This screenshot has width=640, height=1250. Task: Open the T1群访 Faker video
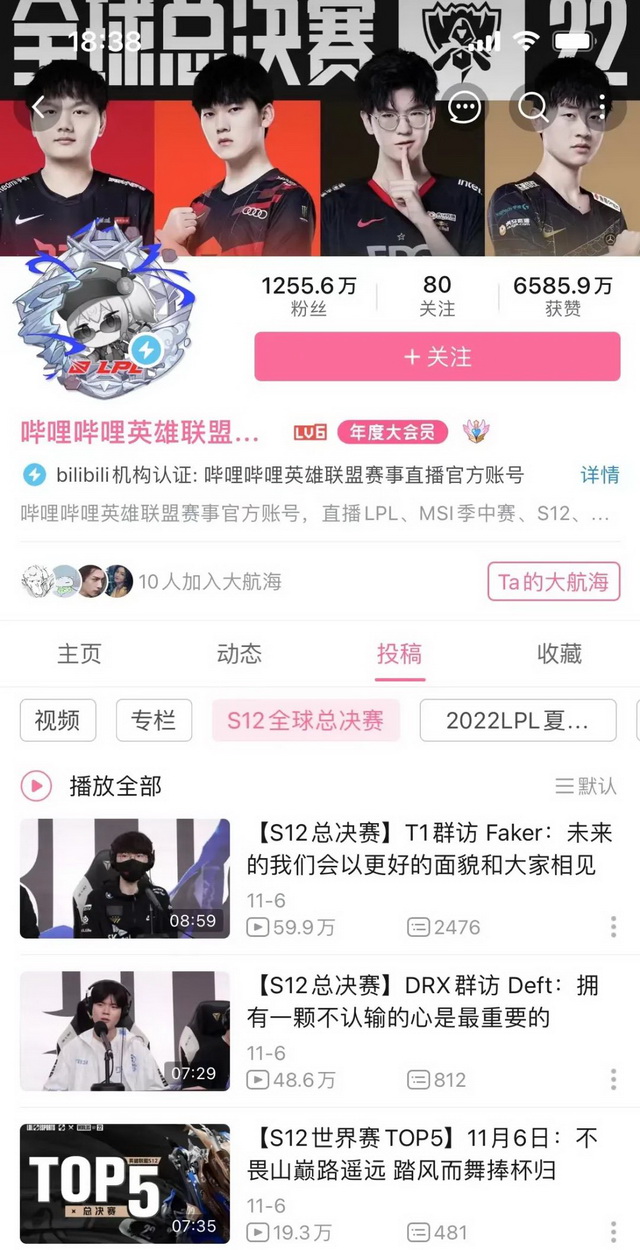tap(429, 848)
